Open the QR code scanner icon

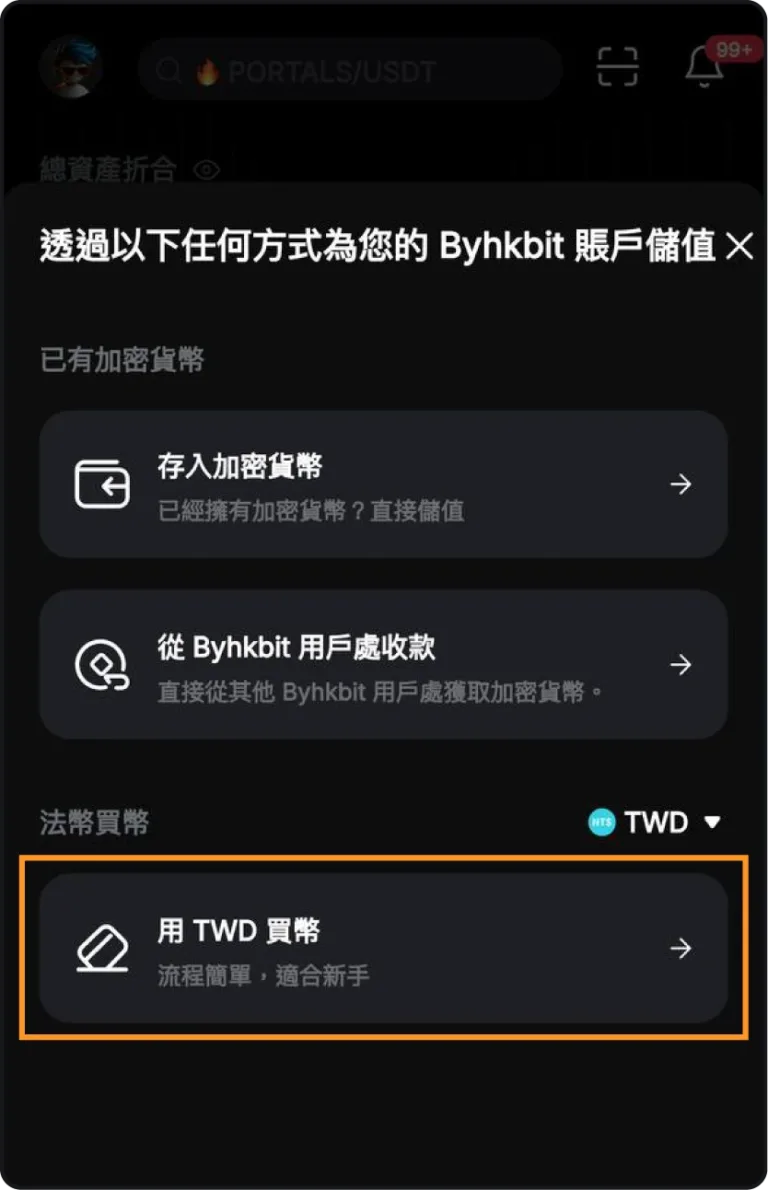click(x=617, y=66)
